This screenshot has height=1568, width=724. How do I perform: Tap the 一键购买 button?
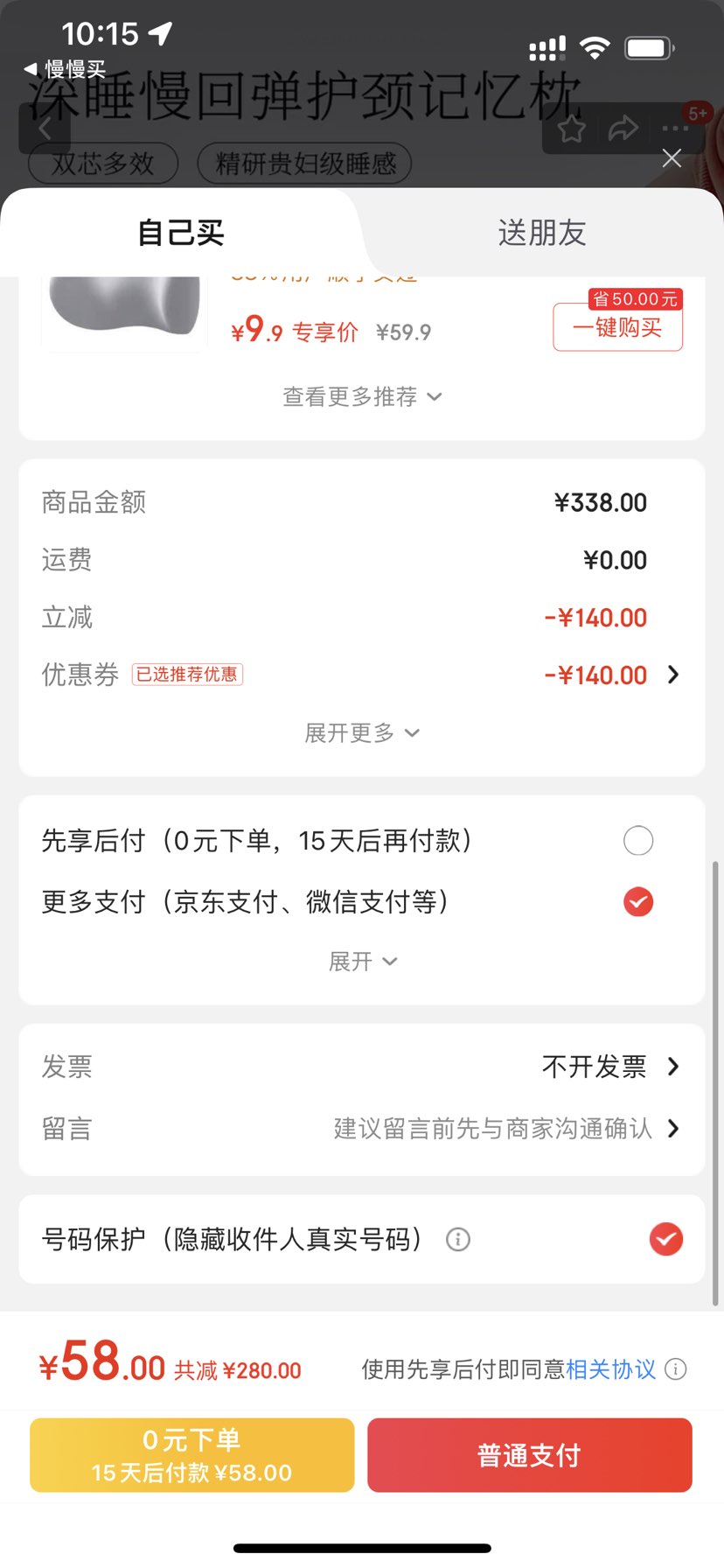point(617,327)
